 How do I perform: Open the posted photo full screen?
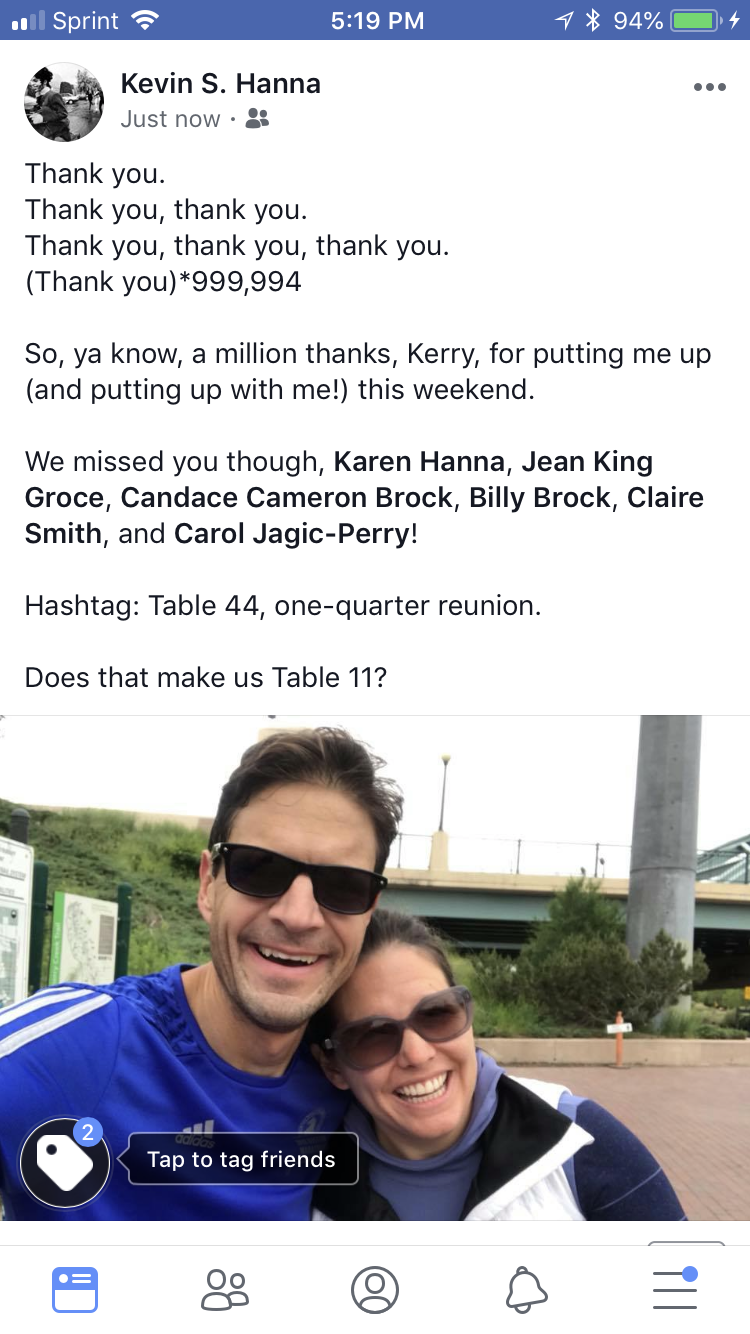tap(375, 968)
